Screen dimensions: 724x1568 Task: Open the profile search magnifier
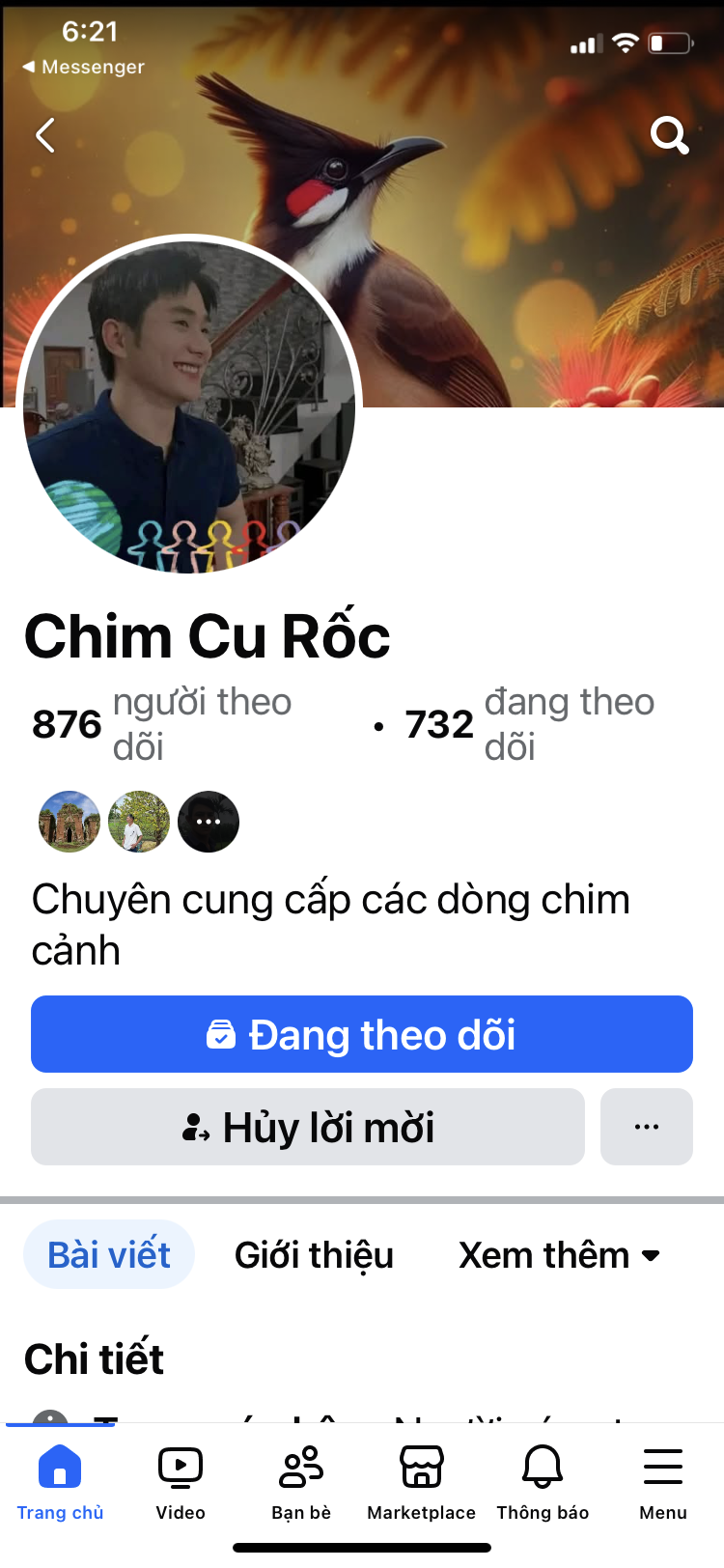pos(669,135)
